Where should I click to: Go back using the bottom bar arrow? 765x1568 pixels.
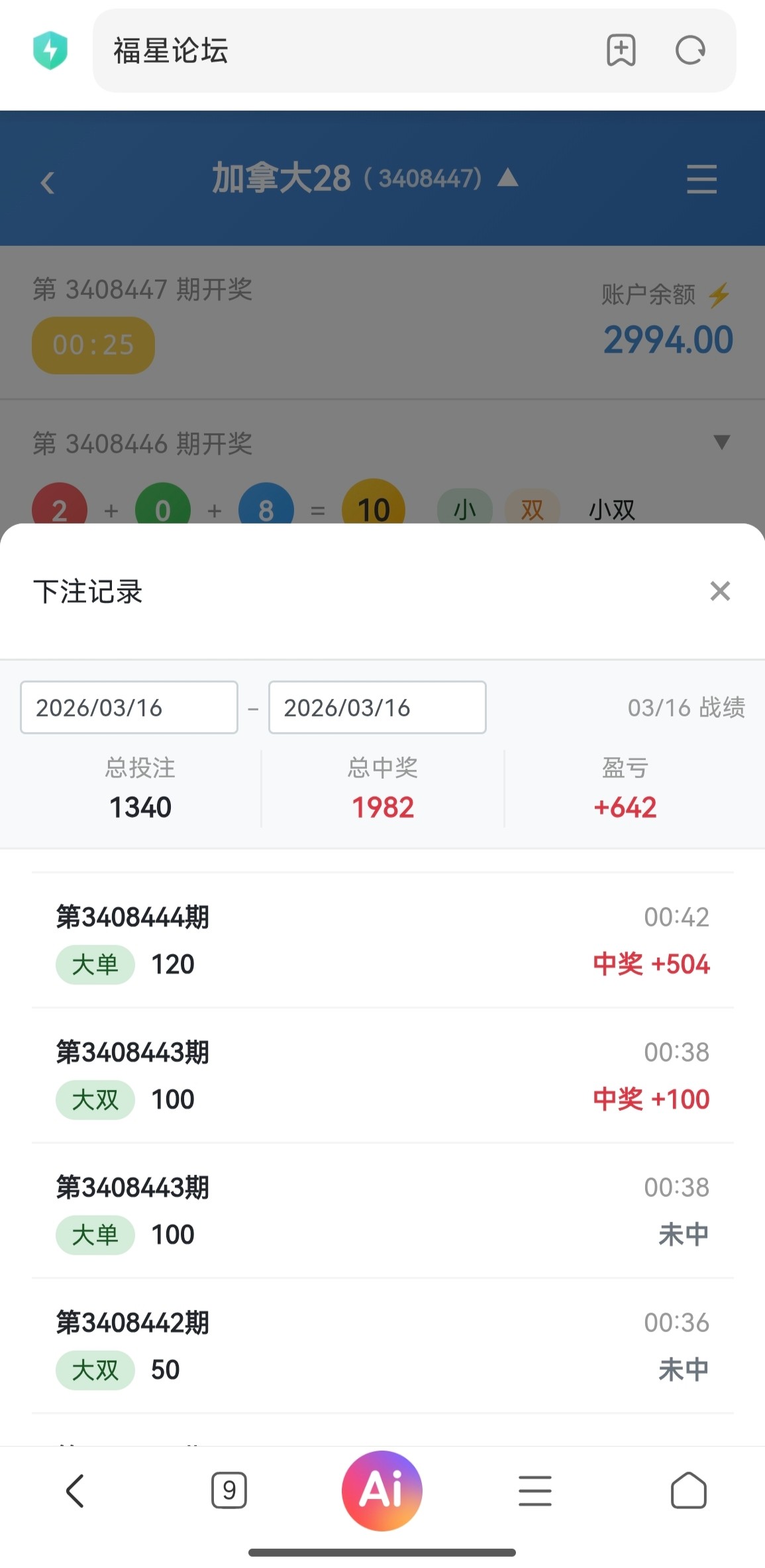76,1490
